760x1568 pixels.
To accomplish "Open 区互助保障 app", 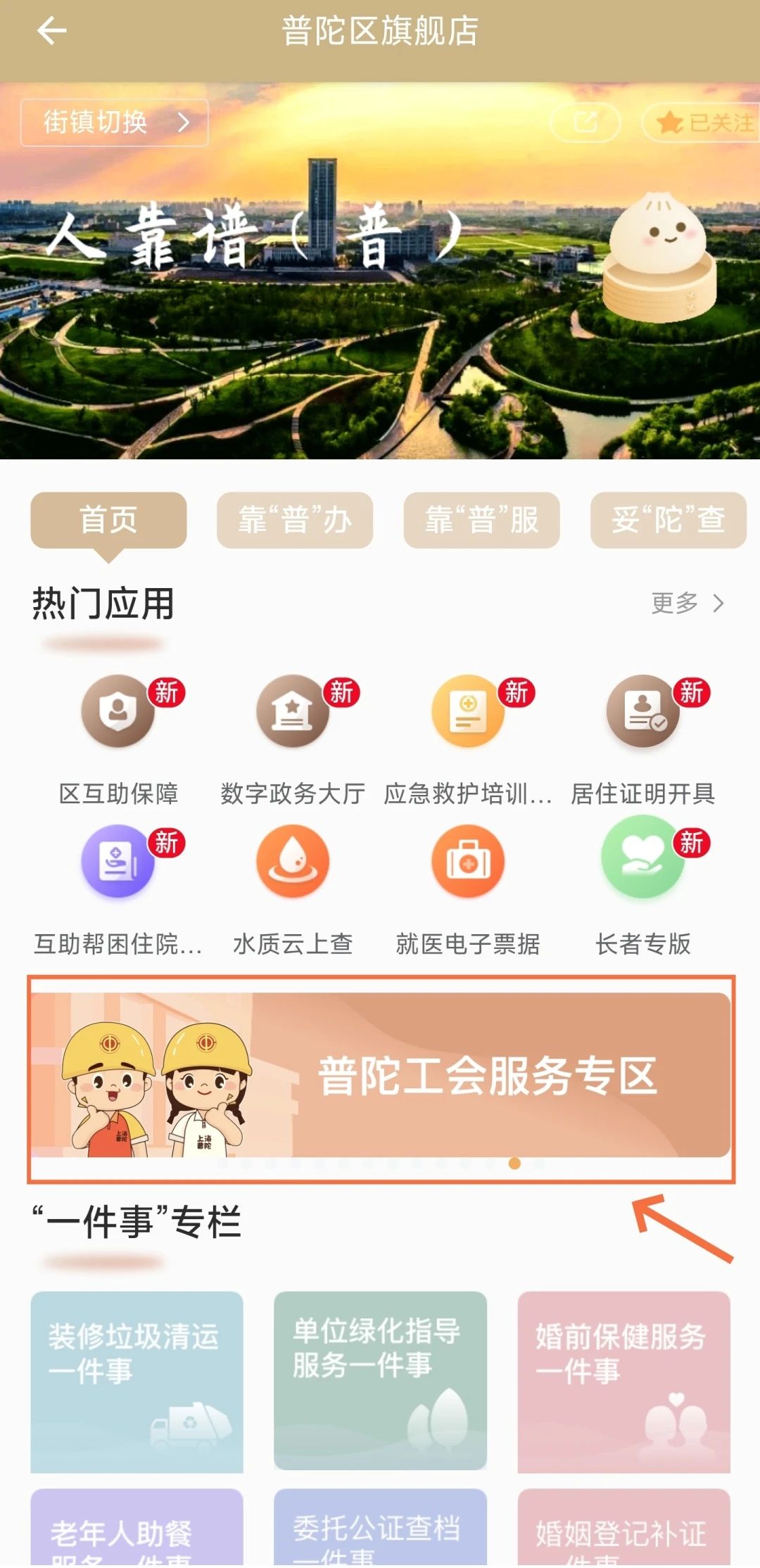I will tap(118, 712).
